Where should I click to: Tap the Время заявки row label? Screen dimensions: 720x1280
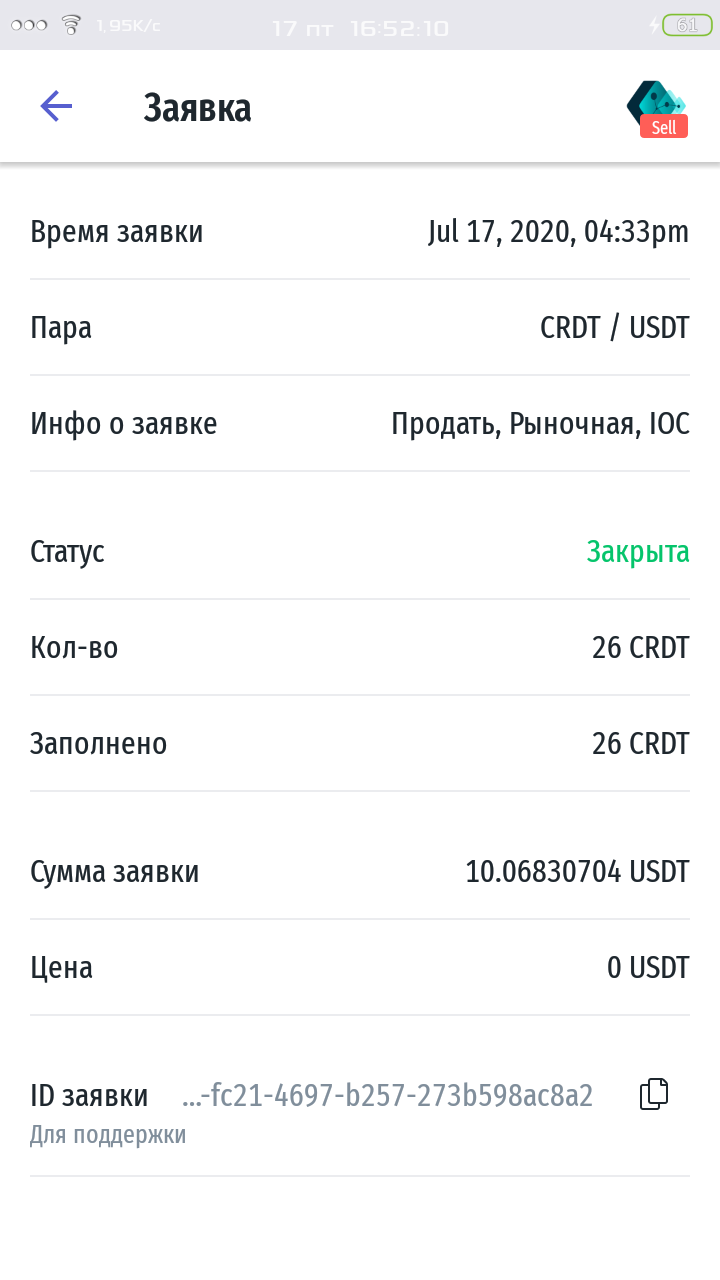(x=116, y=231)
